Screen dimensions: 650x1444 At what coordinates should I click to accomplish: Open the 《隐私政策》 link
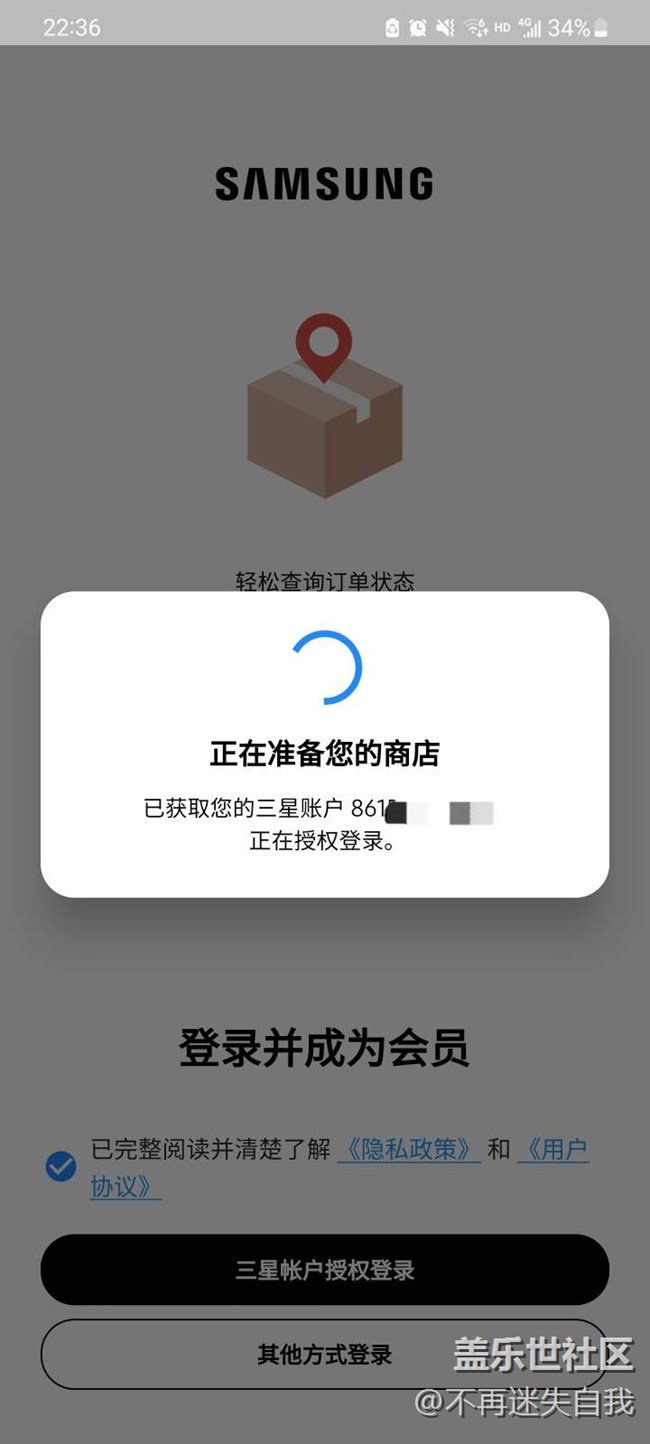pos(409,1150)
